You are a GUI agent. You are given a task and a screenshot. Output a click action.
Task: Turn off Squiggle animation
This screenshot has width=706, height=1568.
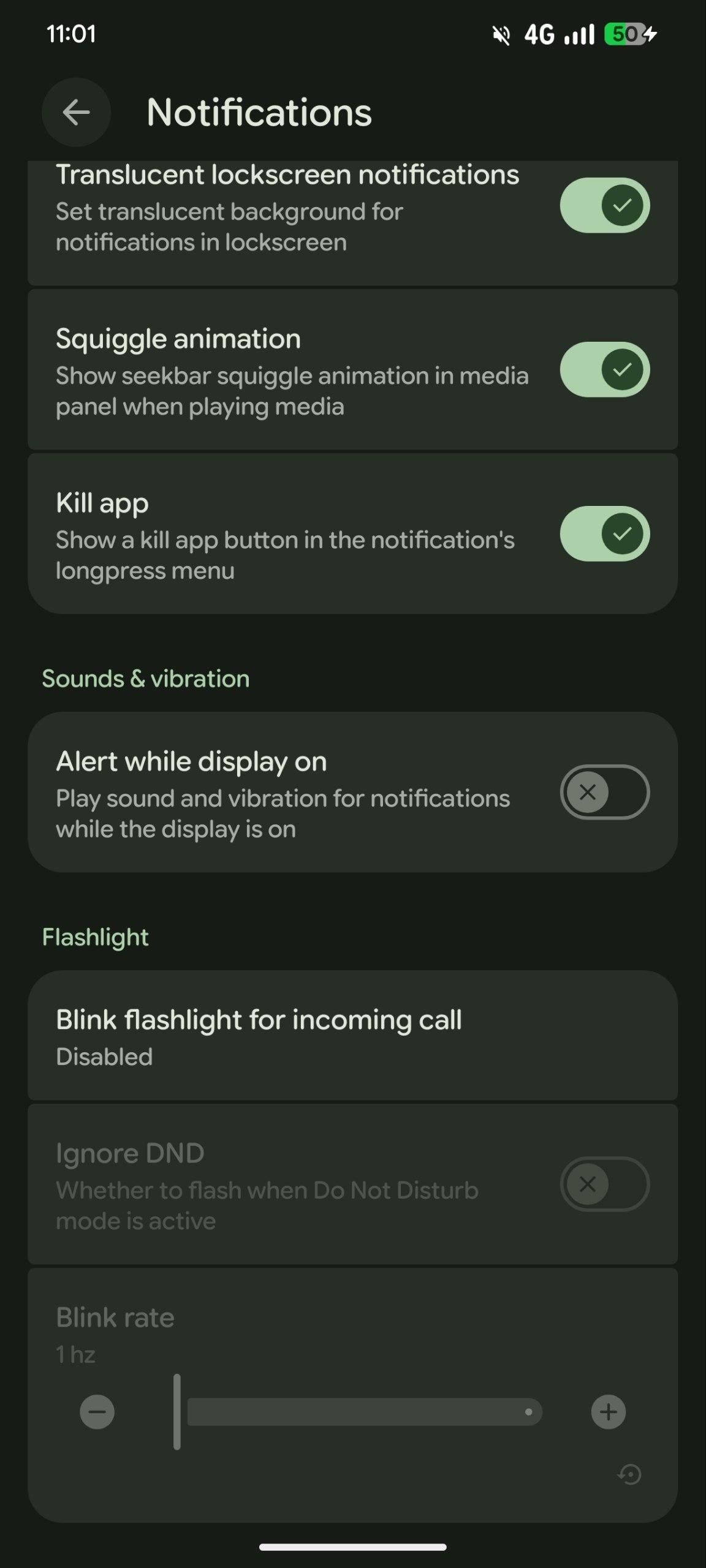604,369
